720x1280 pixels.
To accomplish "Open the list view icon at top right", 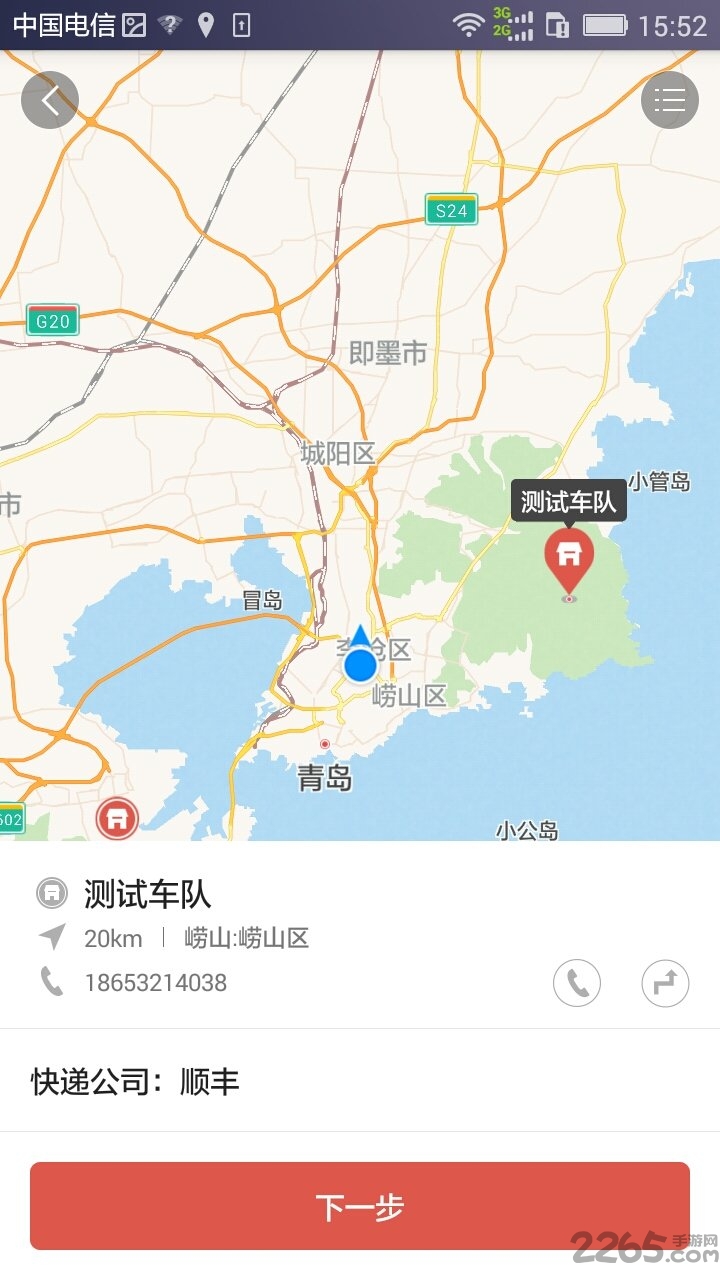I will point(669,99).
